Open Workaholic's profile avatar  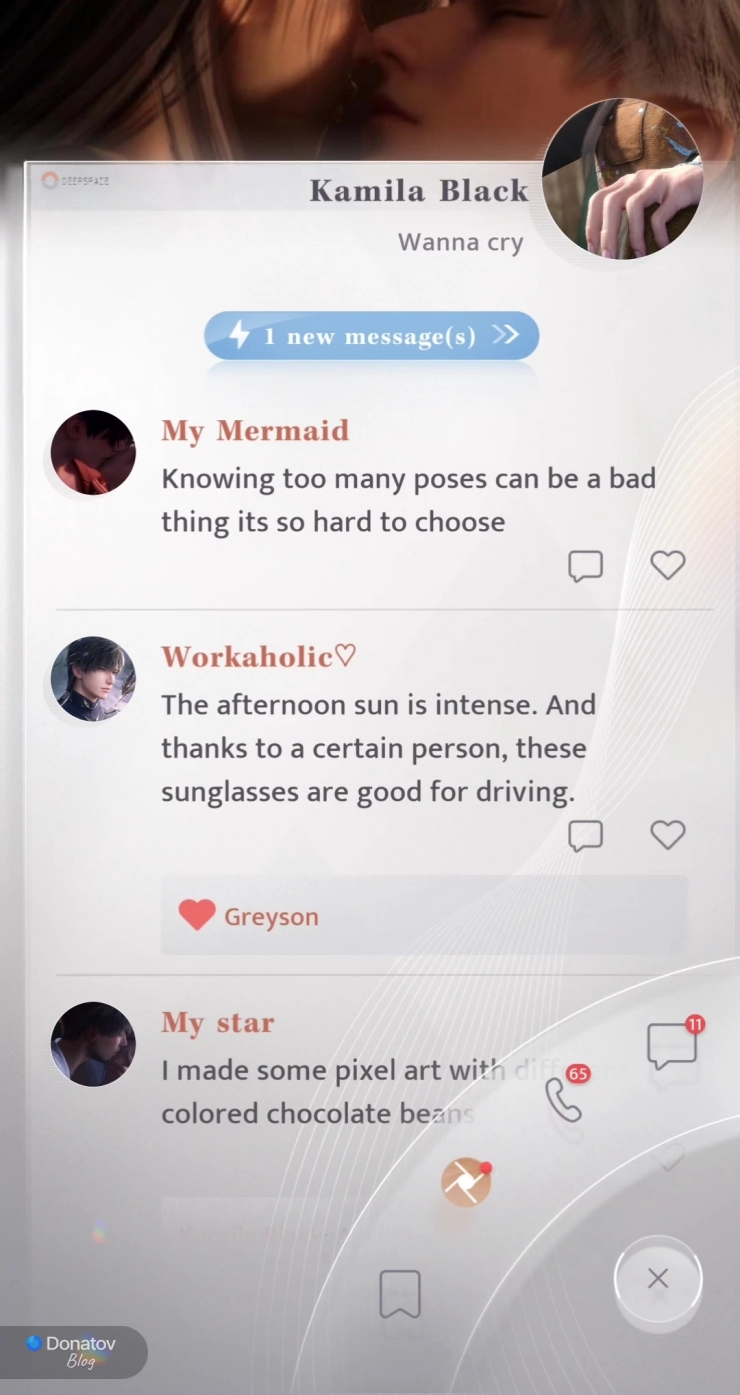(93, 679)
